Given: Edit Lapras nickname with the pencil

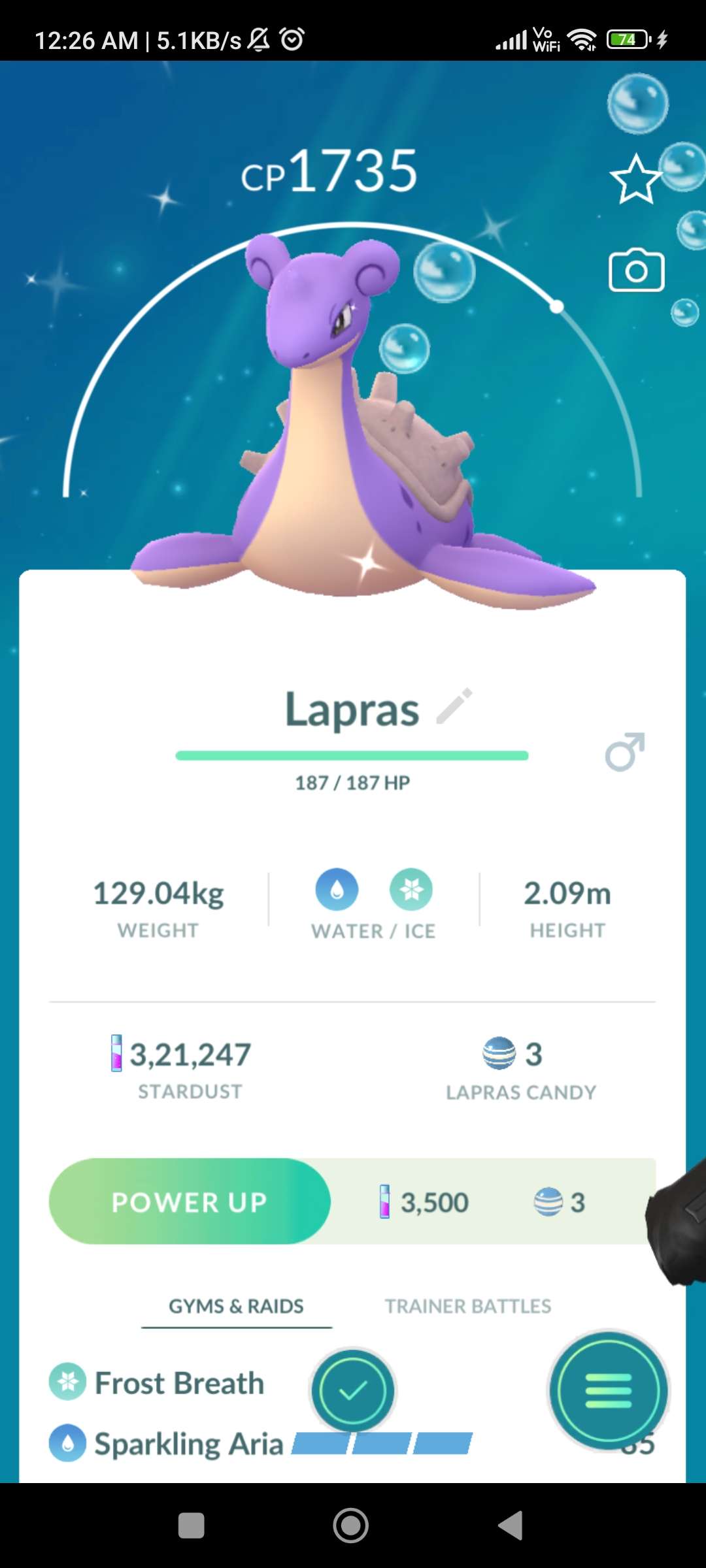Looking at the screenshot, I should 454,706.
